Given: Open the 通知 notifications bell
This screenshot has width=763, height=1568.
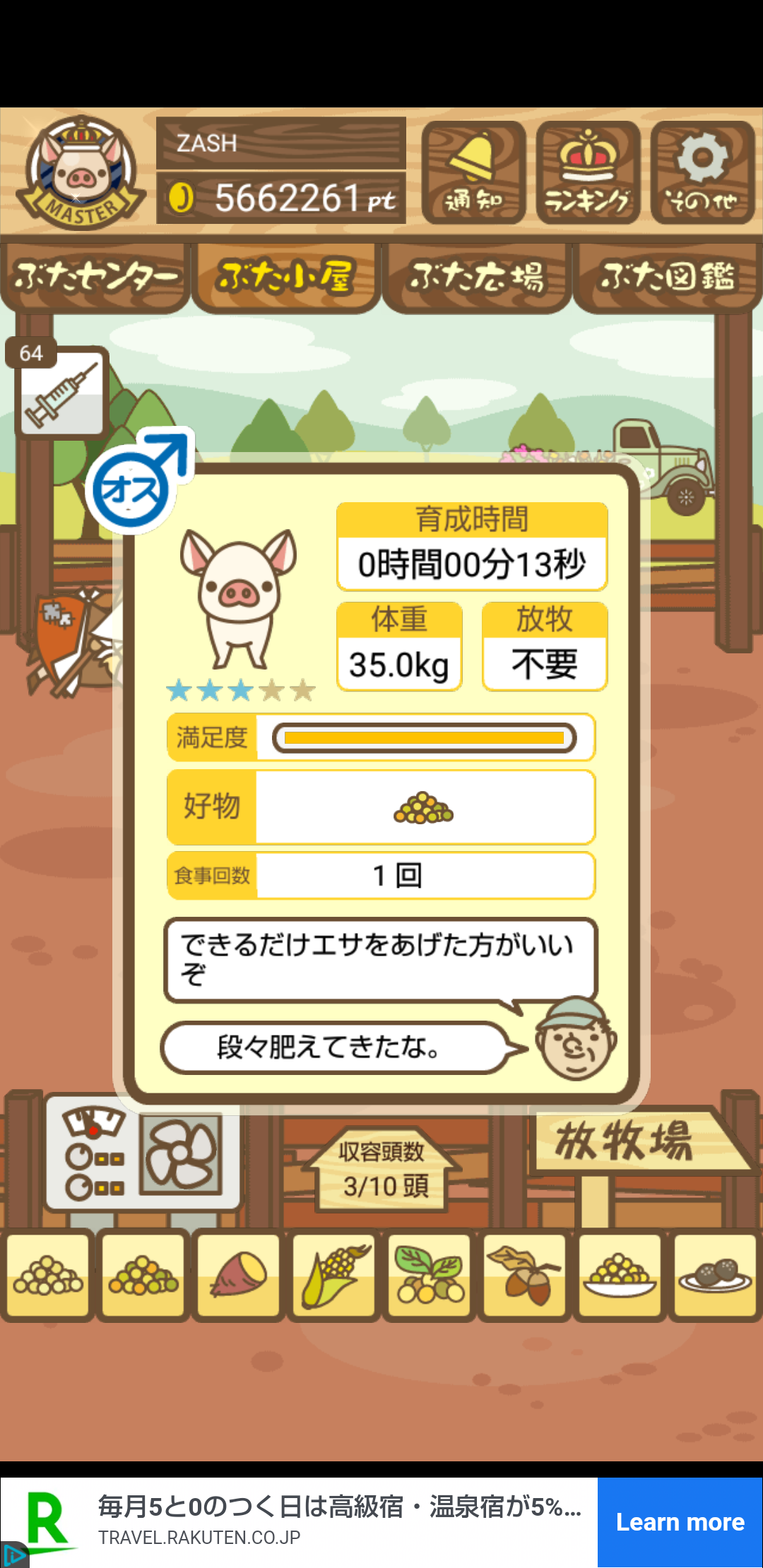Looking at the screenshot, I should coord(474,172).
